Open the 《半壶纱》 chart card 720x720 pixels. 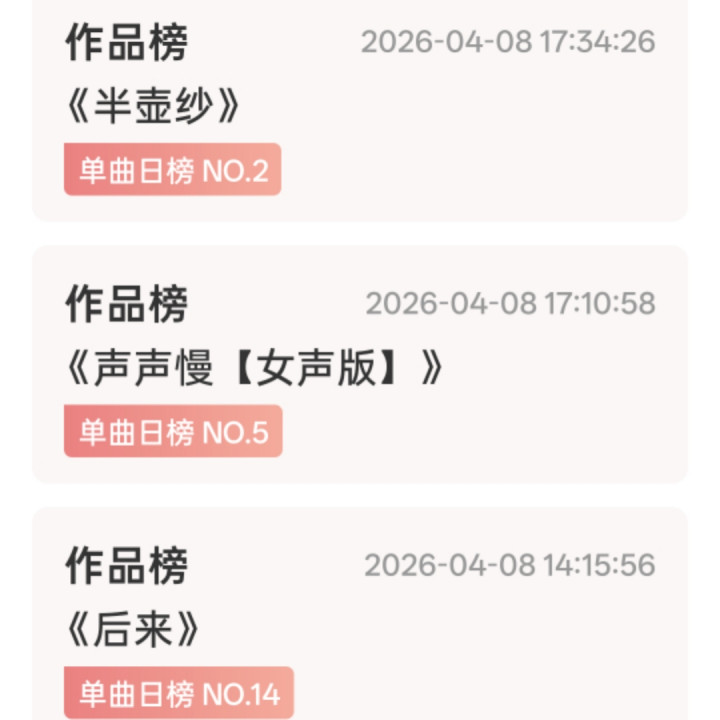point(360,110)
